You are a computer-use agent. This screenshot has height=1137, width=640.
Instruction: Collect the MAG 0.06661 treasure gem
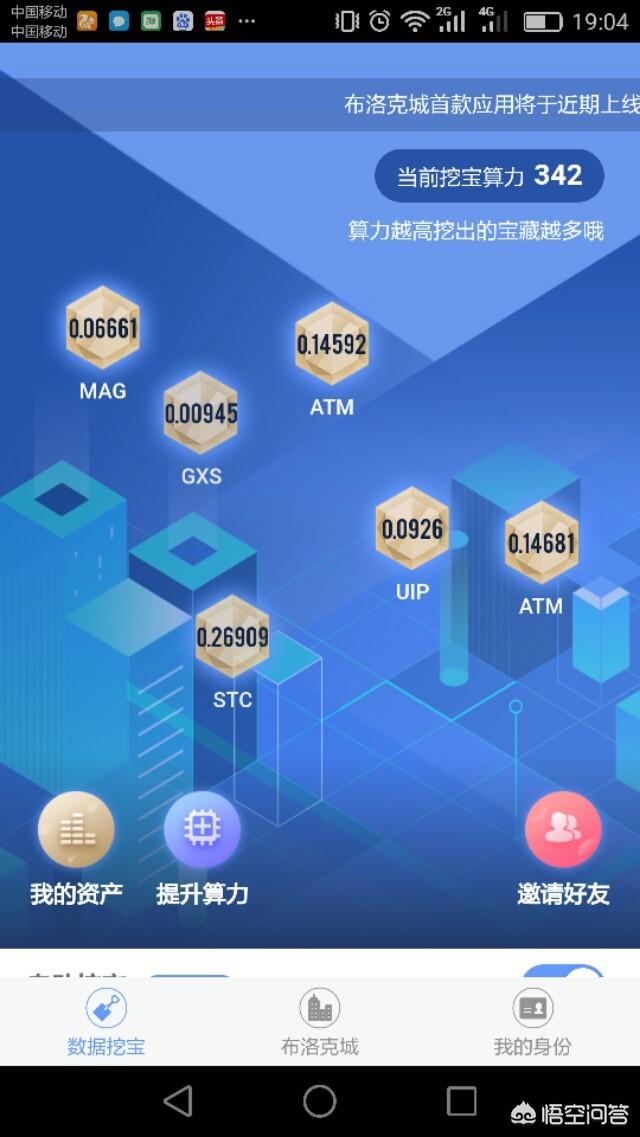102,328
